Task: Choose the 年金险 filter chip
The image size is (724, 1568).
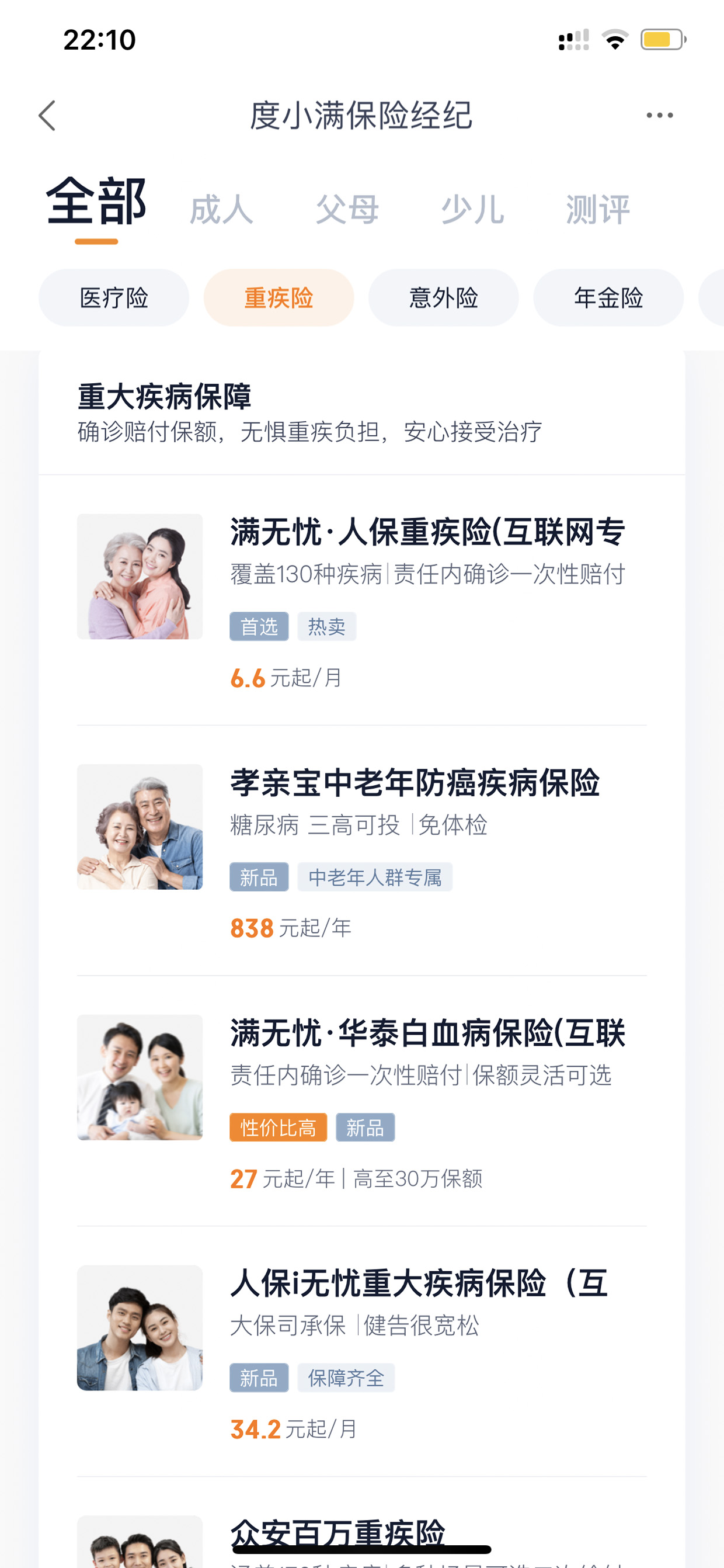Action: (x=608, y=298)
